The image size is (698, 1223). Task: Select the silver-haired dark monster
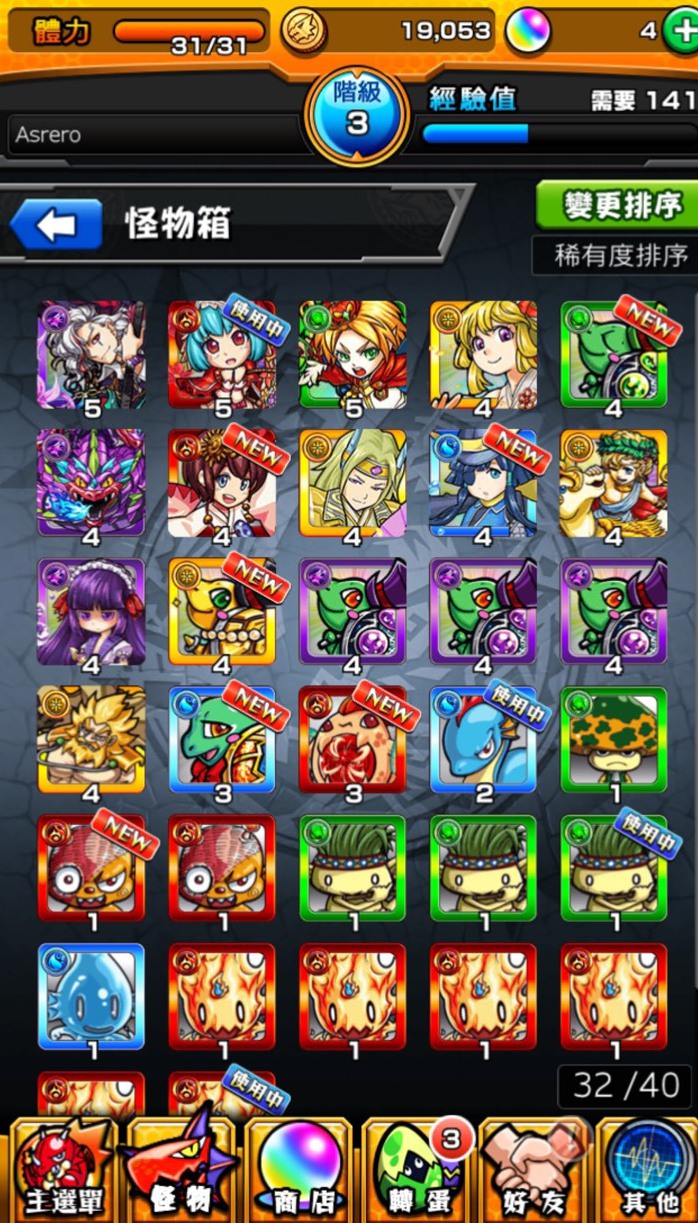[x=91, y=354]
